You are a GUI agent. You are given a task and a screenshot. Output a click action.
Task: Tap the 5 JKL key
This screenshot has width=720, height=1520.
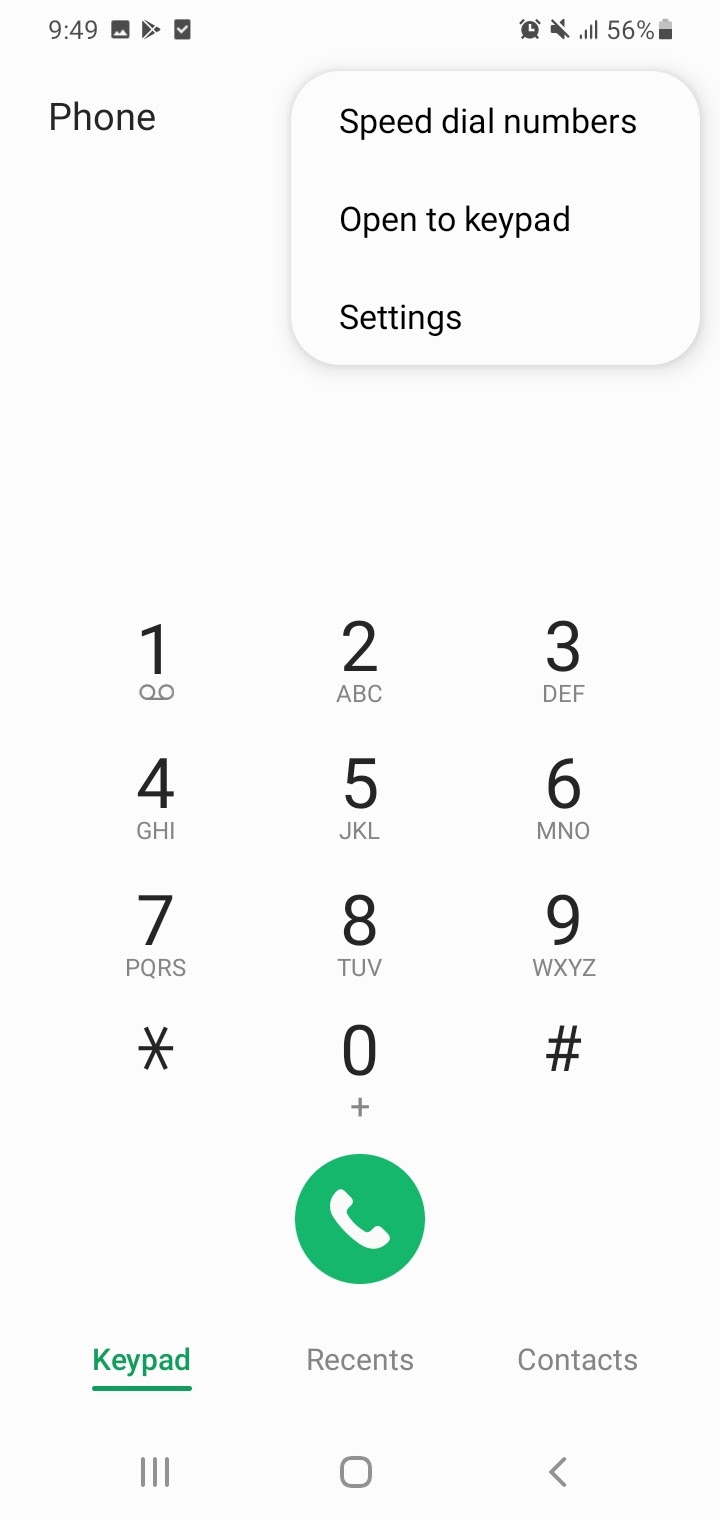360,798
